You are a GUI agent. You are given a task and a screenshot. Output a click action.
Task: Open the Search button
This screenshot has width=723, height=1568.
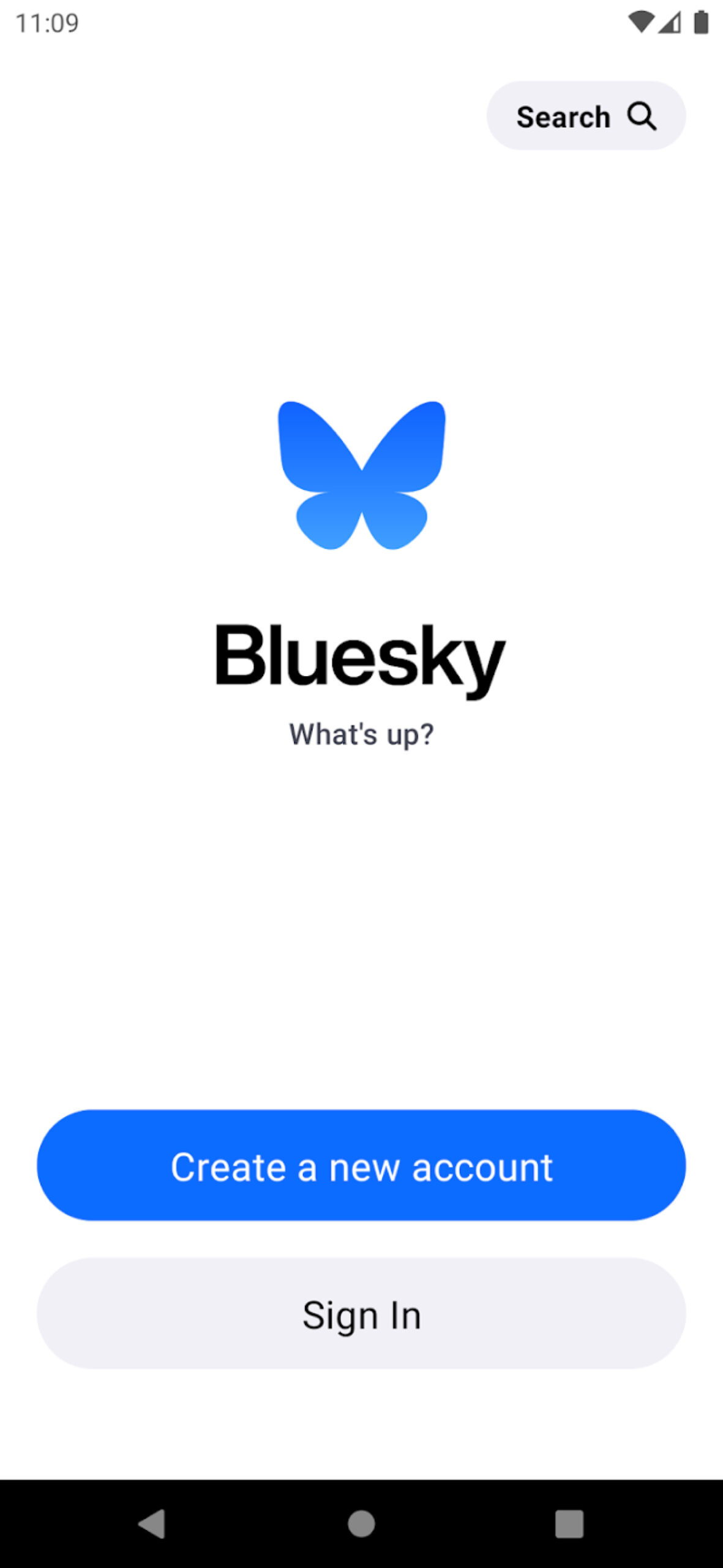(x=586, y=116)
